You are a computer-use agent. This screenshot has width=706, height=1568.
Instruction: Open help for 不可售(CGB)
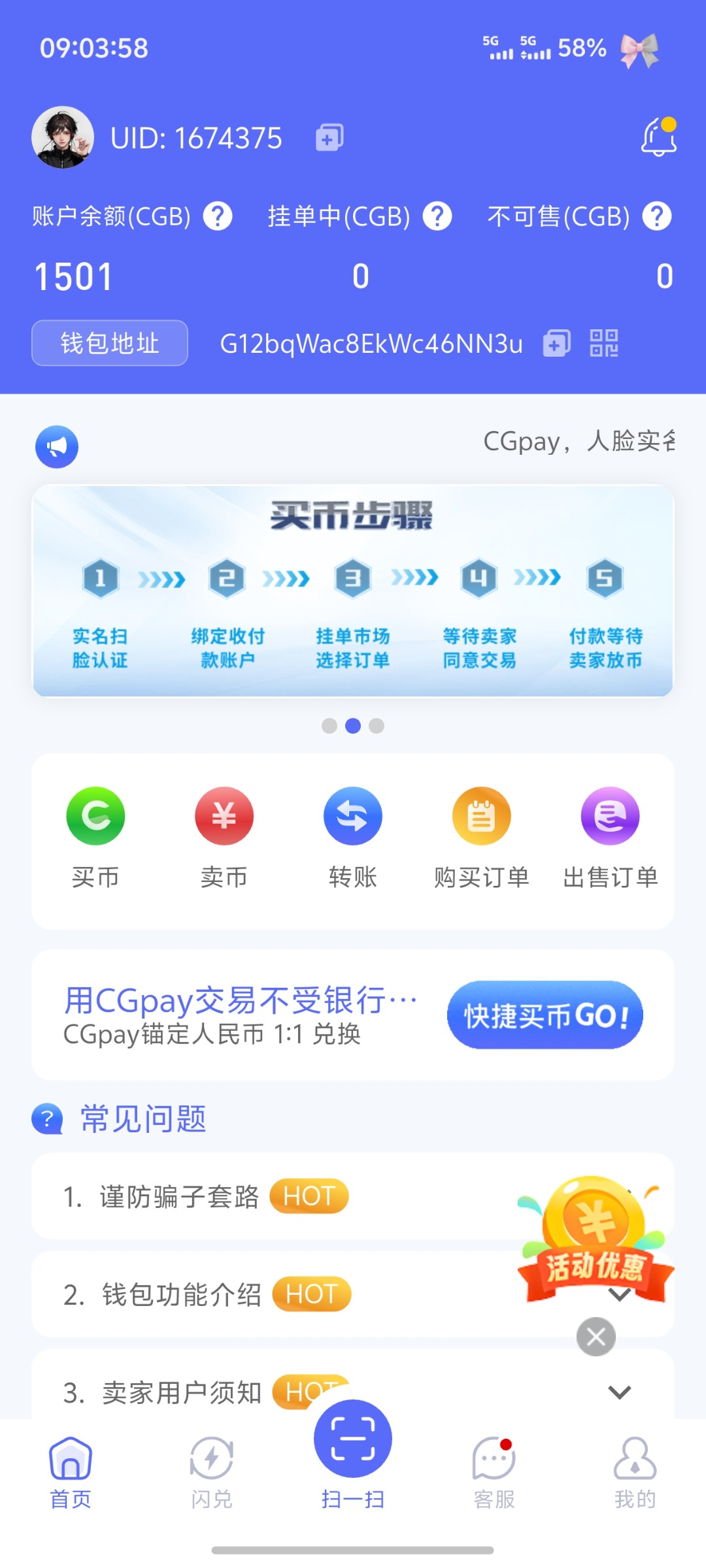pos(657,216)
